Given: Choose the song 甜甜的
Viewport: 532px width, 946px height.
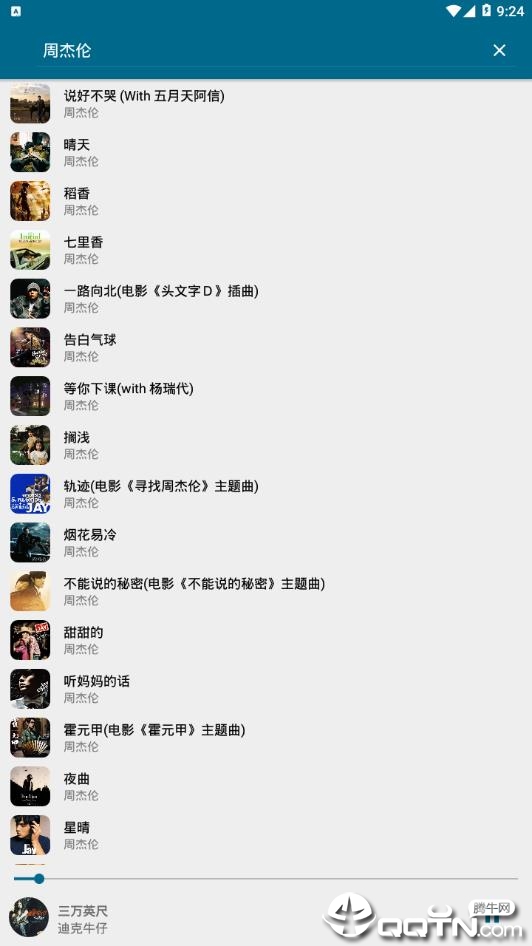Looking at the screenshot, I should (x=266, y=641).
